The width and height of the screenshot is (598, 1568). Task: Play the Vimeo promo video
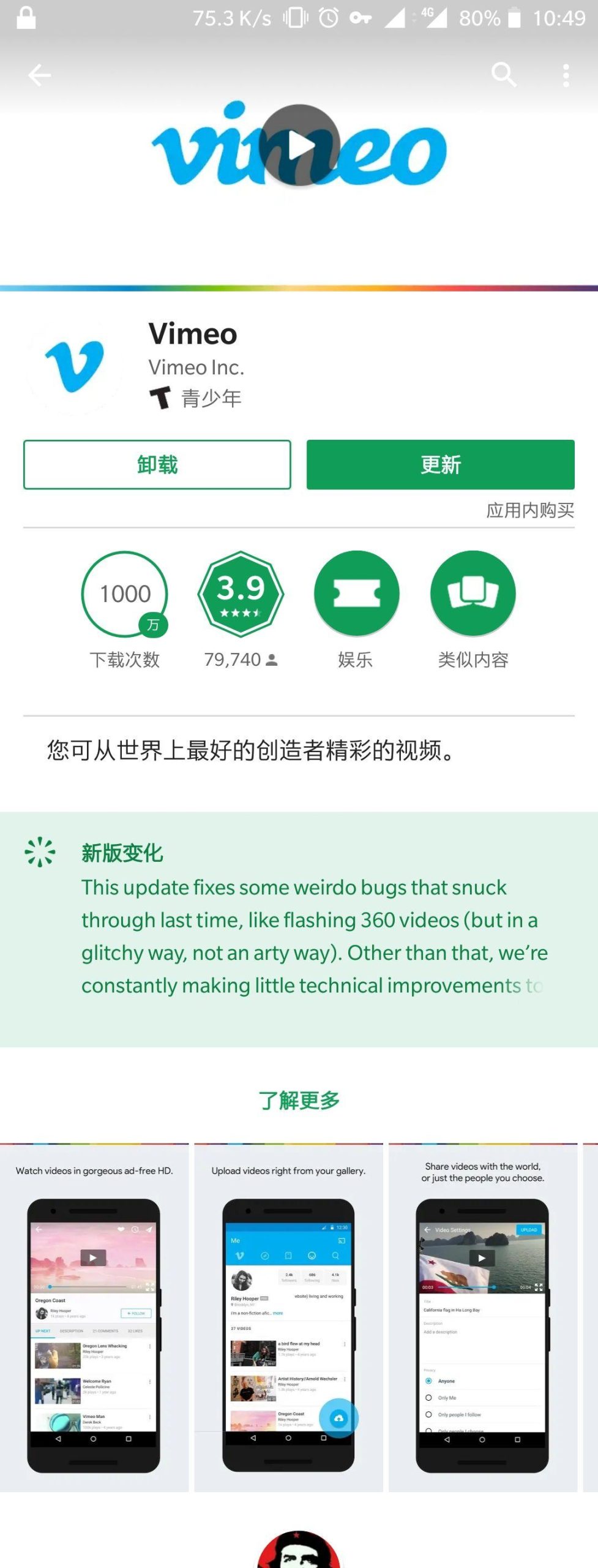pos(299,145)
